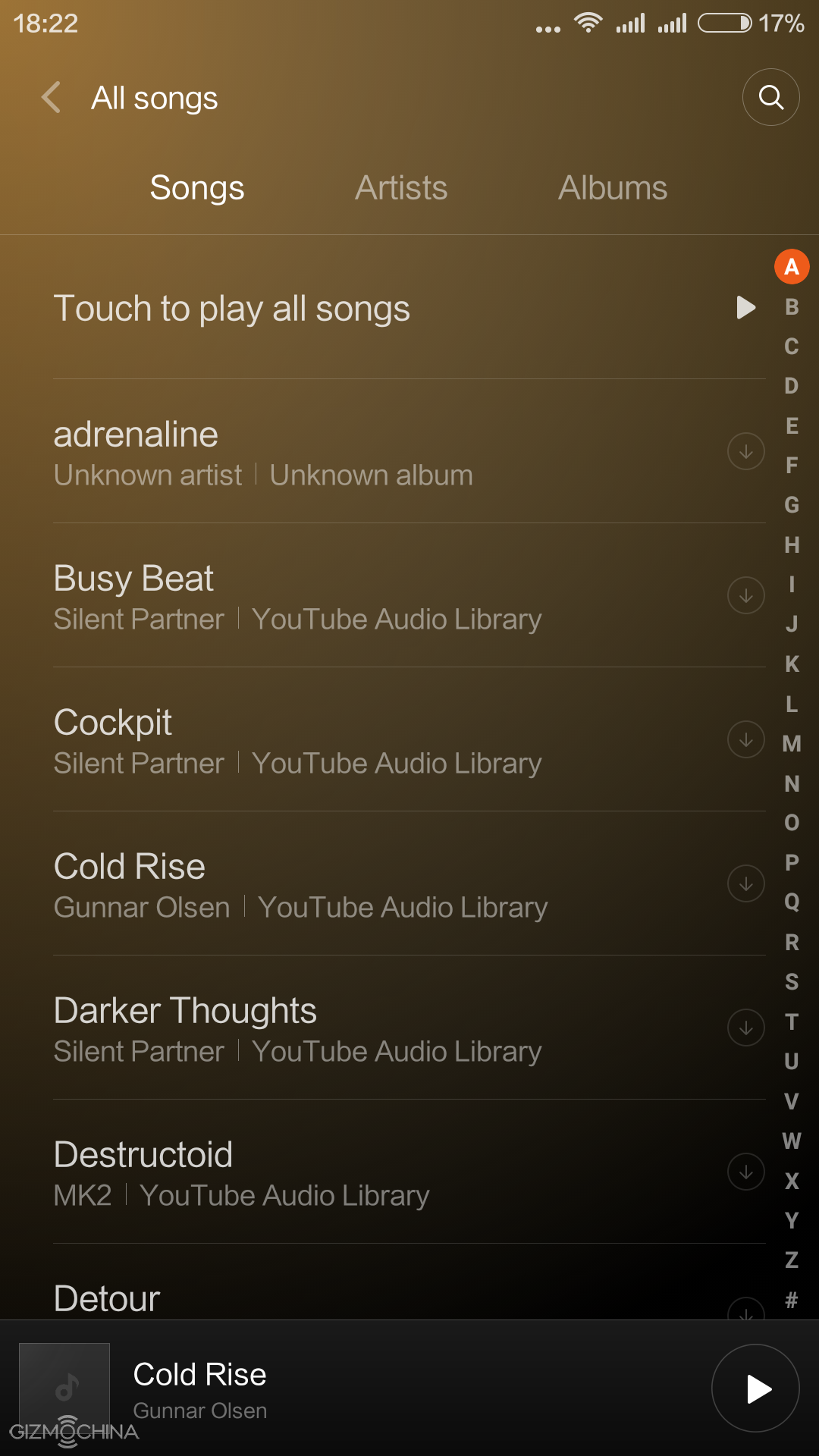Tap the download icon for Busy Beat
The image size is (819, 1456).
point(745,595)
